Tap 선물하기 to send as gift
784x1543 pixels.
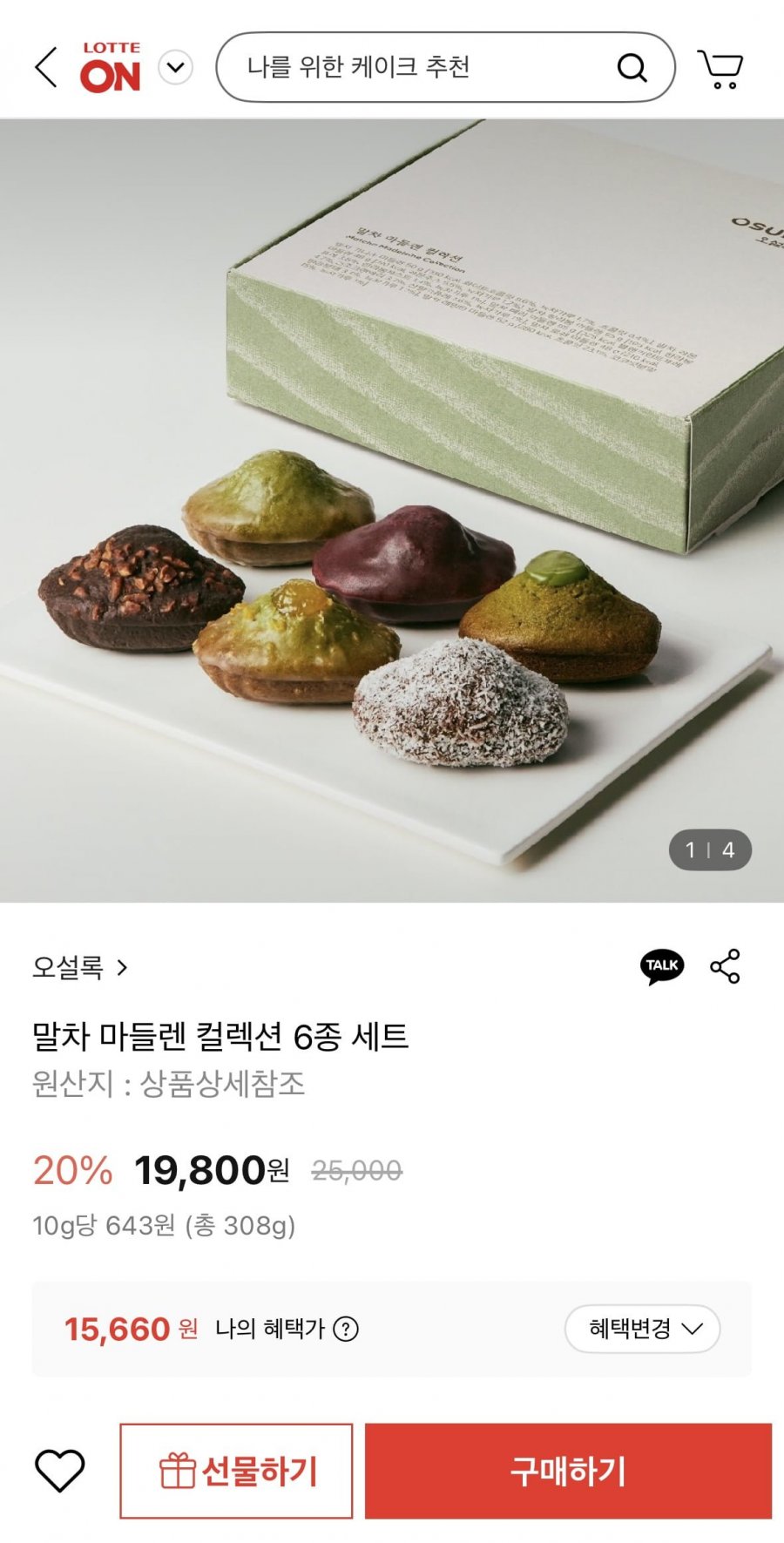[x=236, y=1471]
